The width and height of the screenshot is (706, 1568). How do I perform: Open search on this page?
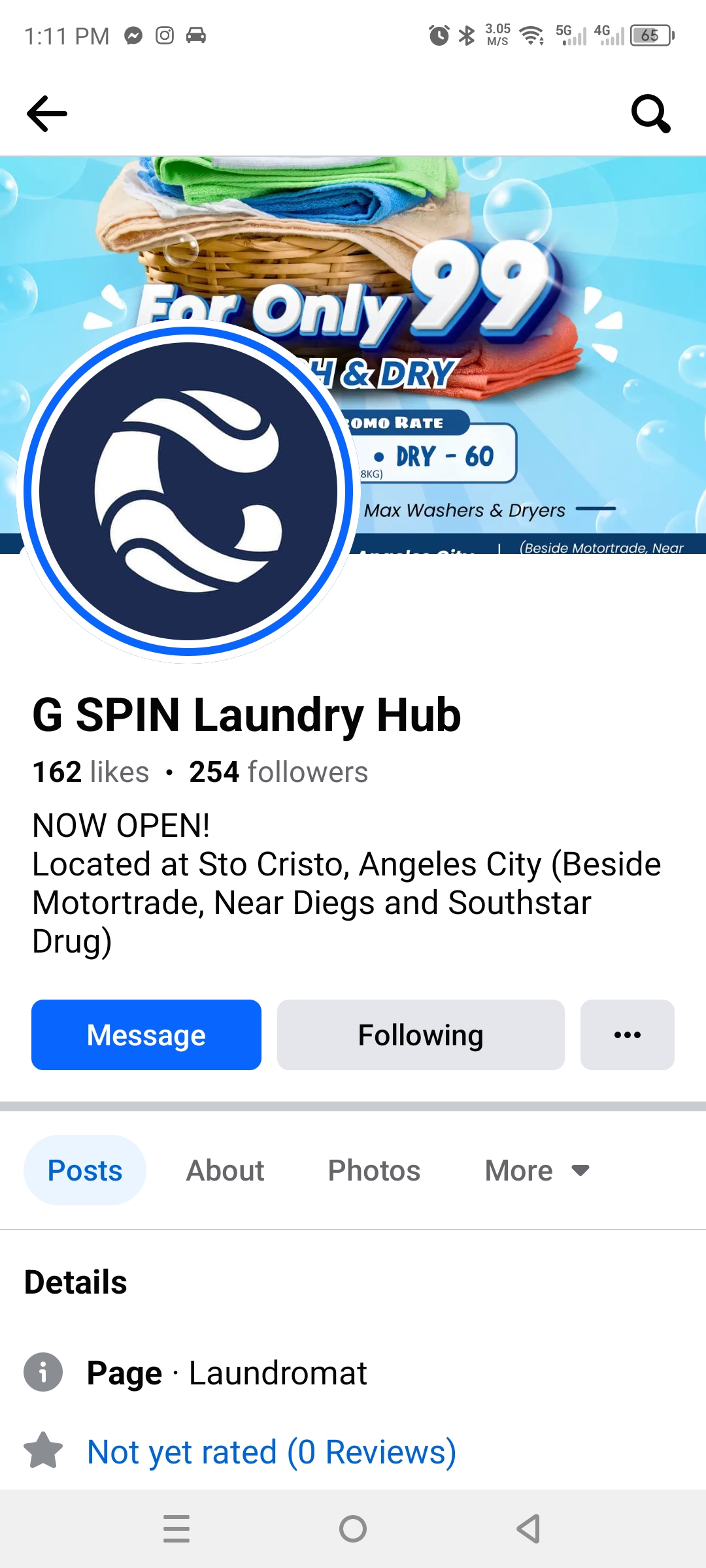point(650,114)
